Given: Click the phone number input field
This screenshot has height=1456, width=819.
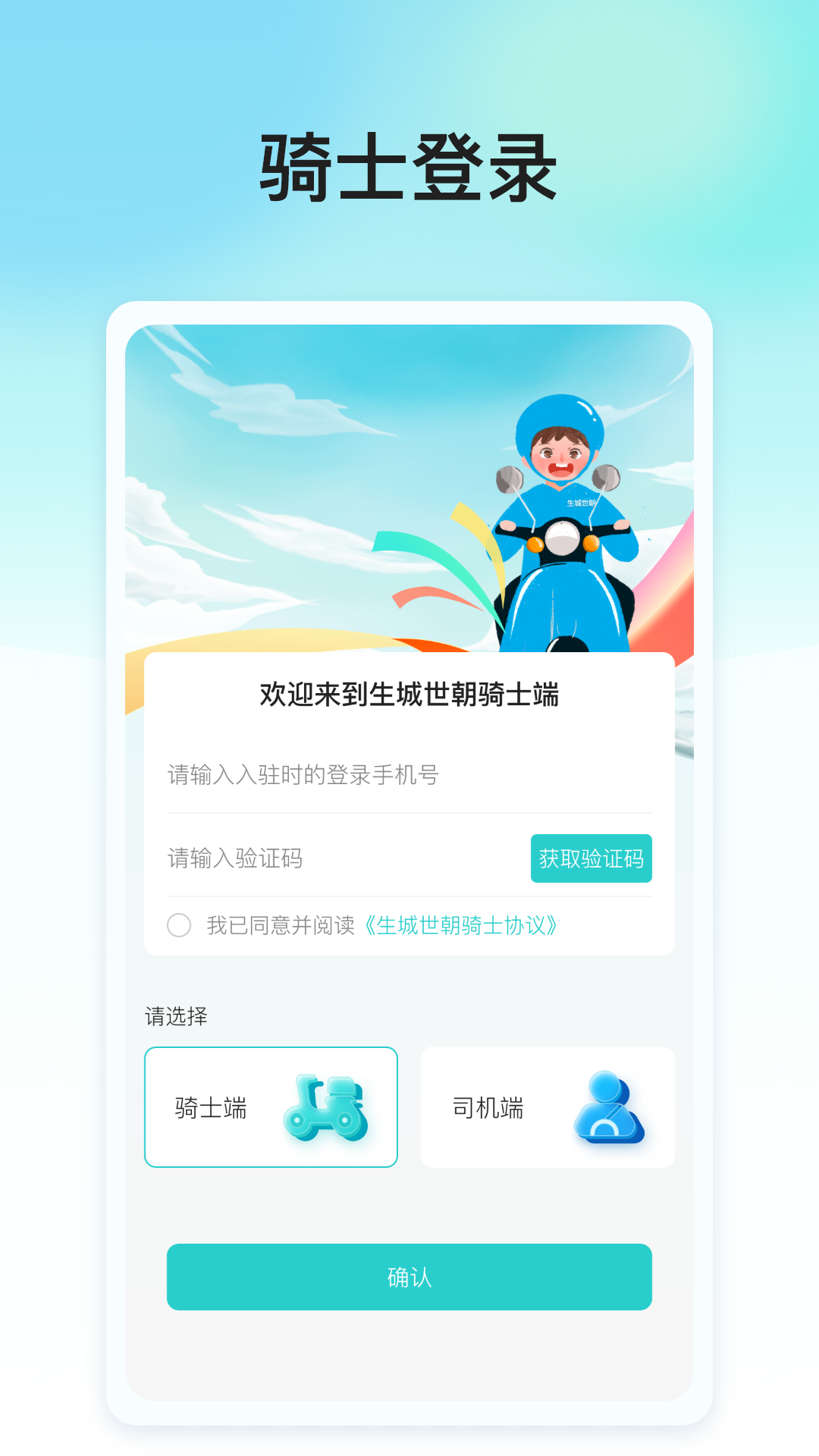Looking at the screenshot, I should point(341,775).
